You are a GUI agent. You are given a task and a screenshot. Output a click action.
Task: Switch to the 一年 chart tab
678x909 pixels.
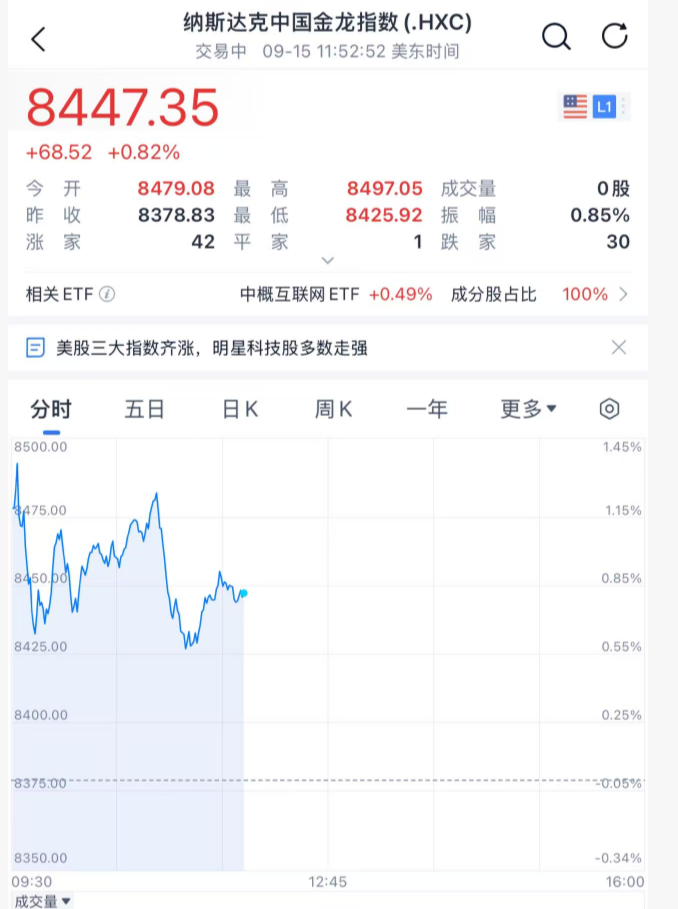coord(427,409)
